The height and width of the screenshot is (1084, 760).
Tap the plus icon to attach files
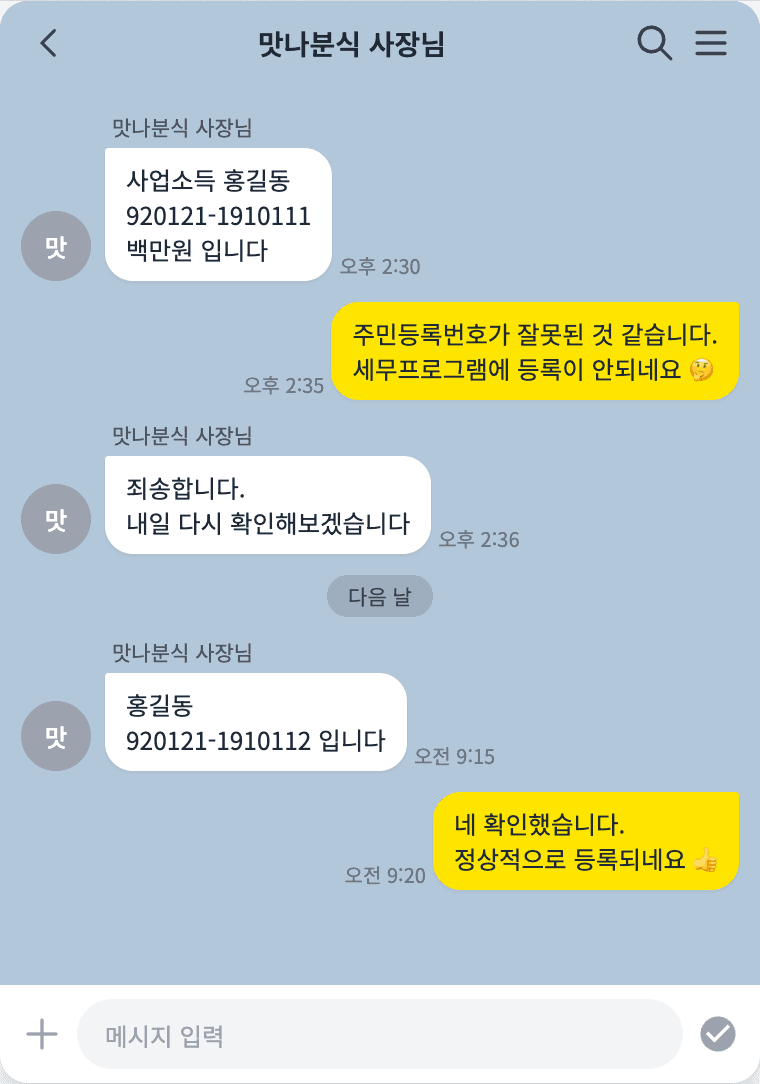[41, 1035]
